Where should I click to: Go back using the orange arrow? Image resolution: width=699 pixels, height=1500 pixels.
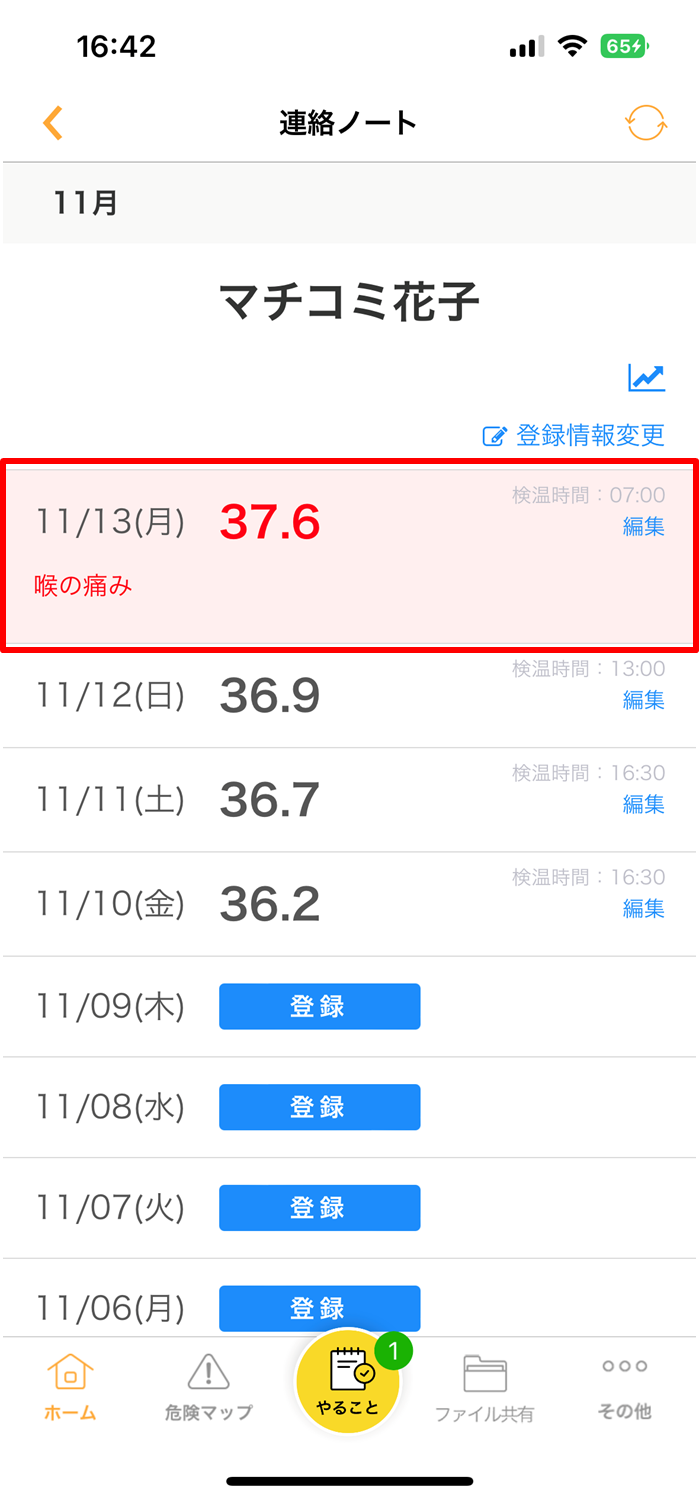53,123
